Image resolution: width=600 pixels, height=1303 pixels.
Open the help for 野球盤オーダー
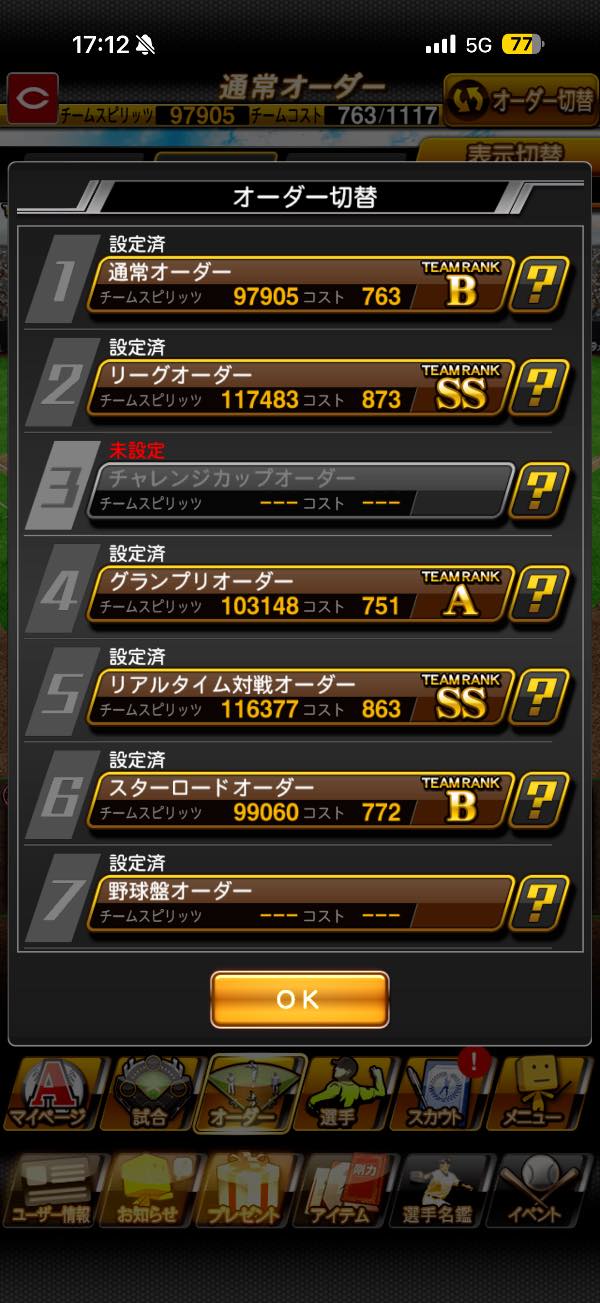click(540, 903)
